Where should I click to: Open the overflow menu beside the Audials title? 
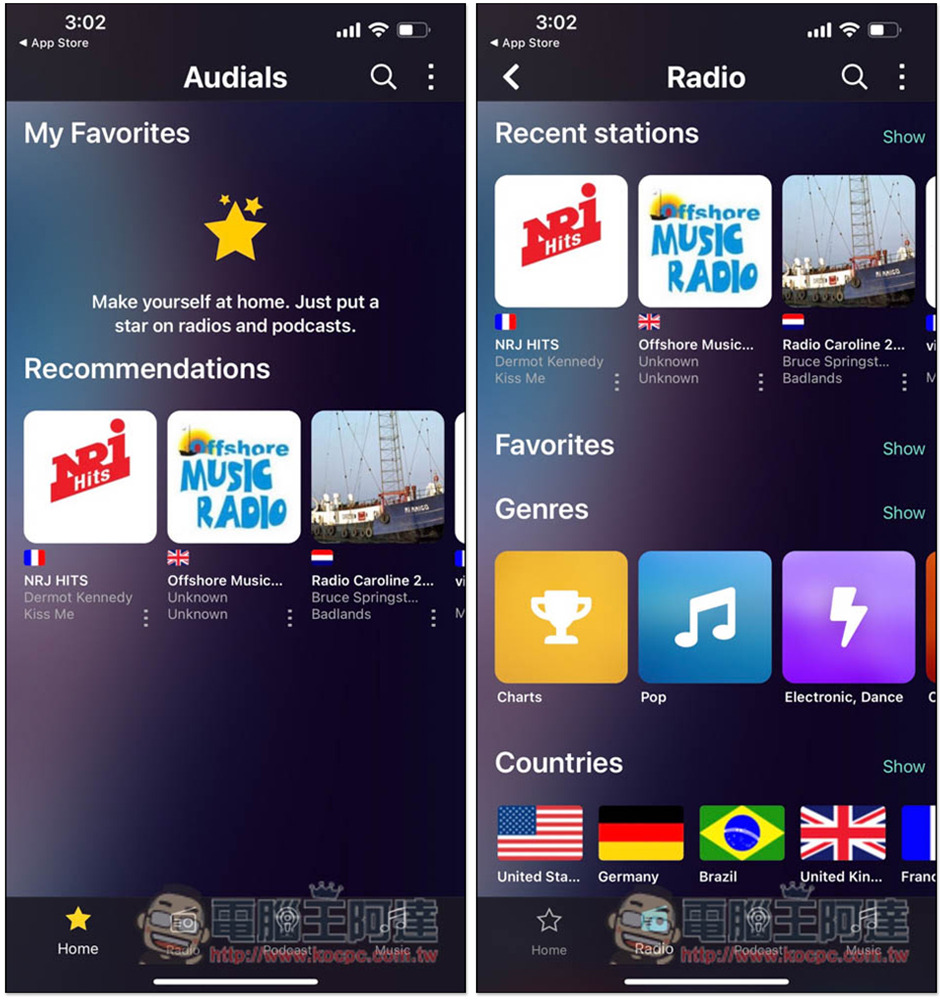[x=431, y=77]
